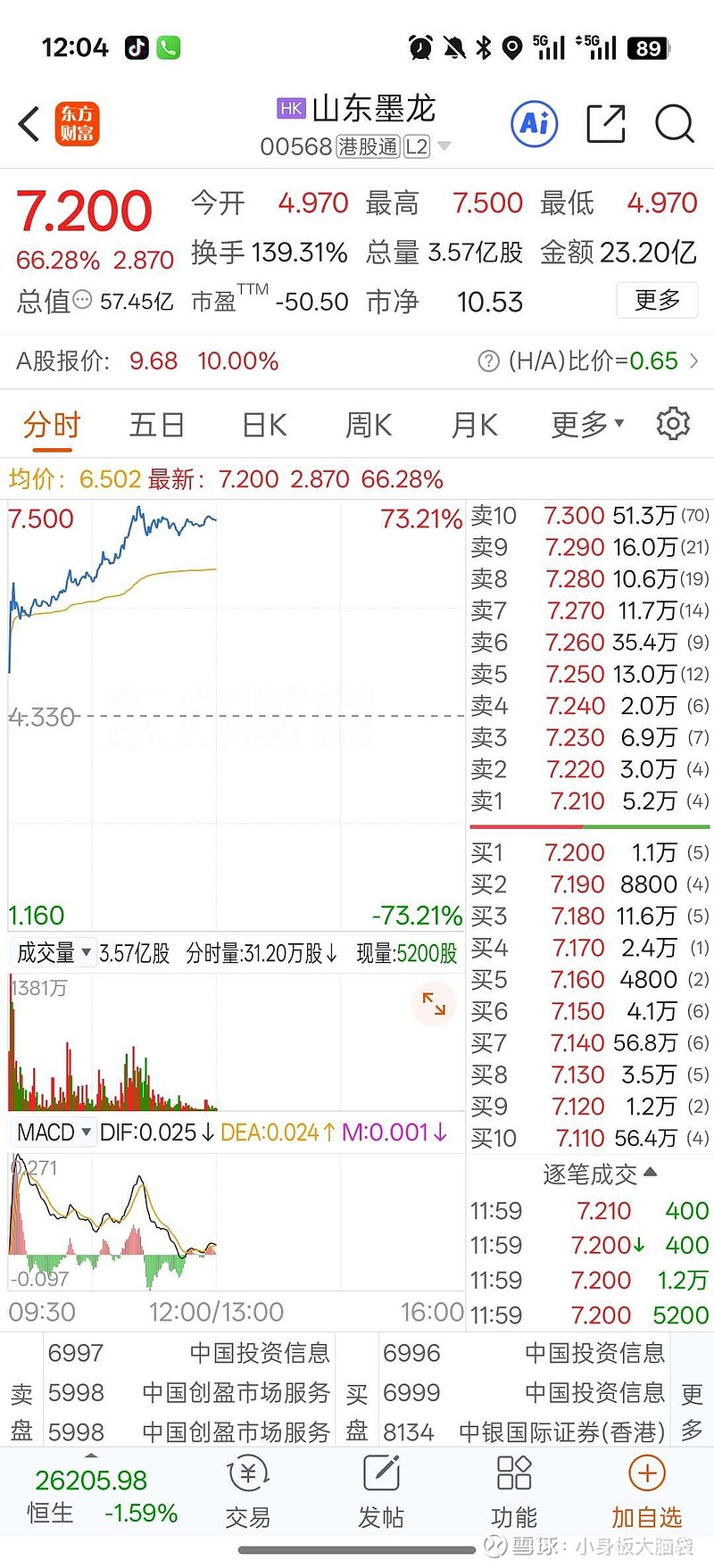Change the 成交量 indicator dropdown
Image resolution: width=714 pixels, height=1568 pixels.
pos(53,953)
